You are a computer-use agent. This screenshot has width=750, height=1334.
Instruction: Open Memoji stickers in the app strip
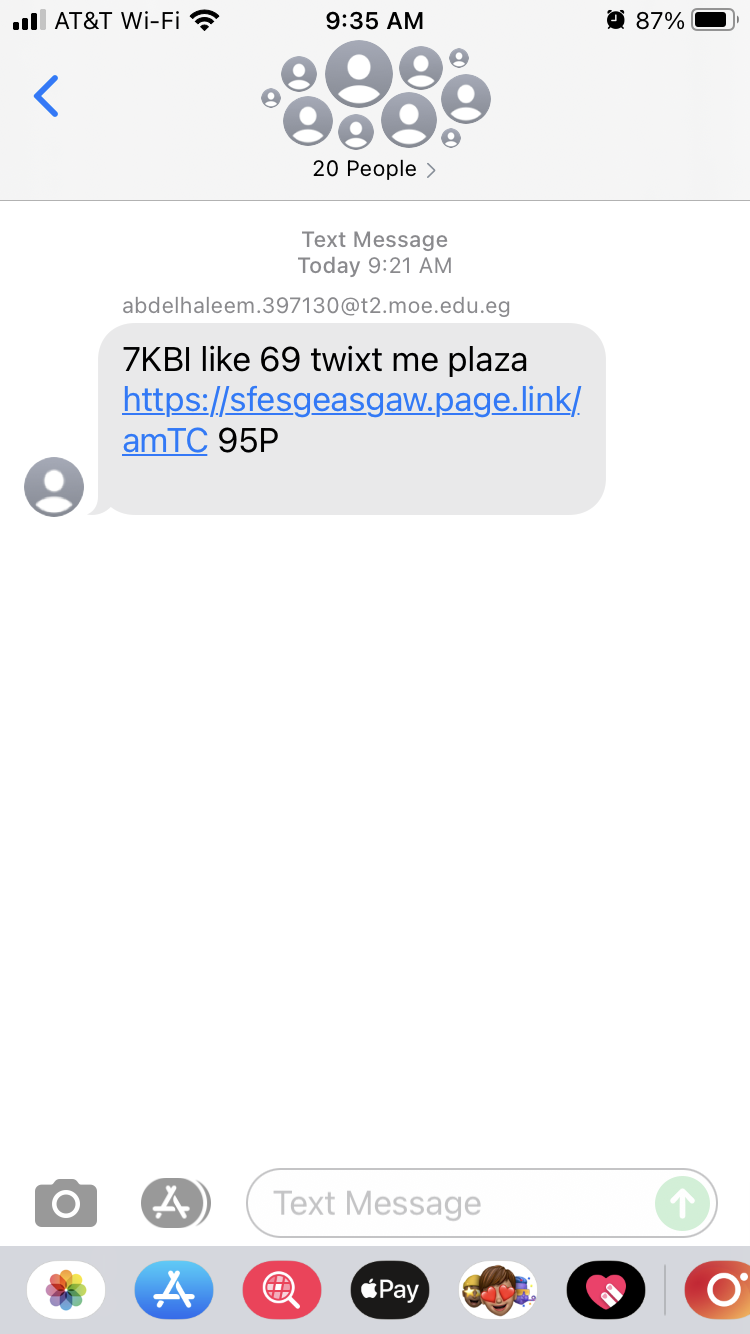[x=498, y=1290]
